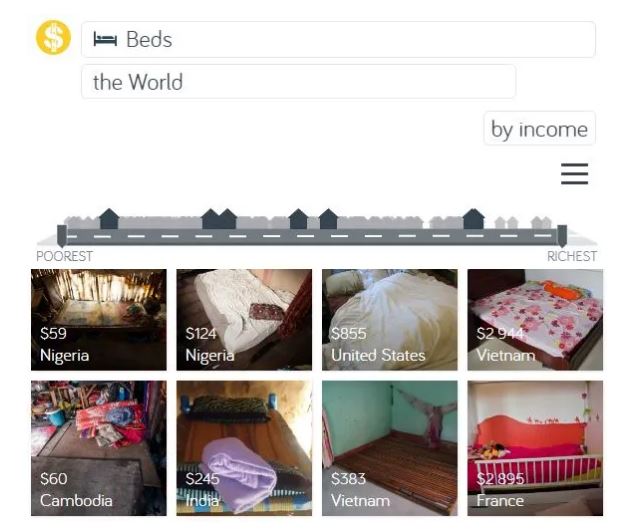Open the $59 Nigeria bed photo
Viewport: 623px width, 530px height.
[98, 319]
